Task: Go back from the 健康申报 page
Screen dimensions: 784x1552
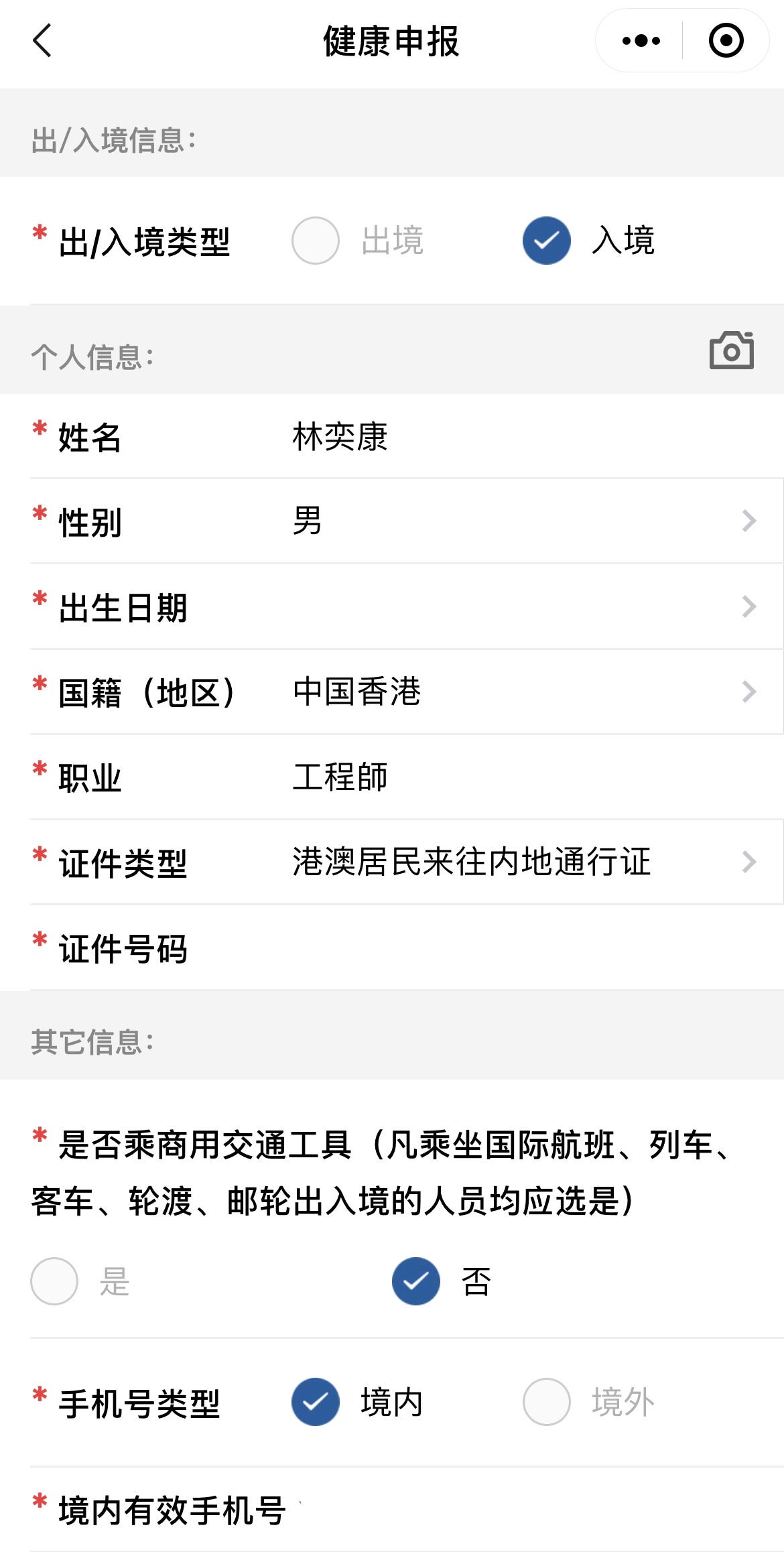Action: coord(42,41)
